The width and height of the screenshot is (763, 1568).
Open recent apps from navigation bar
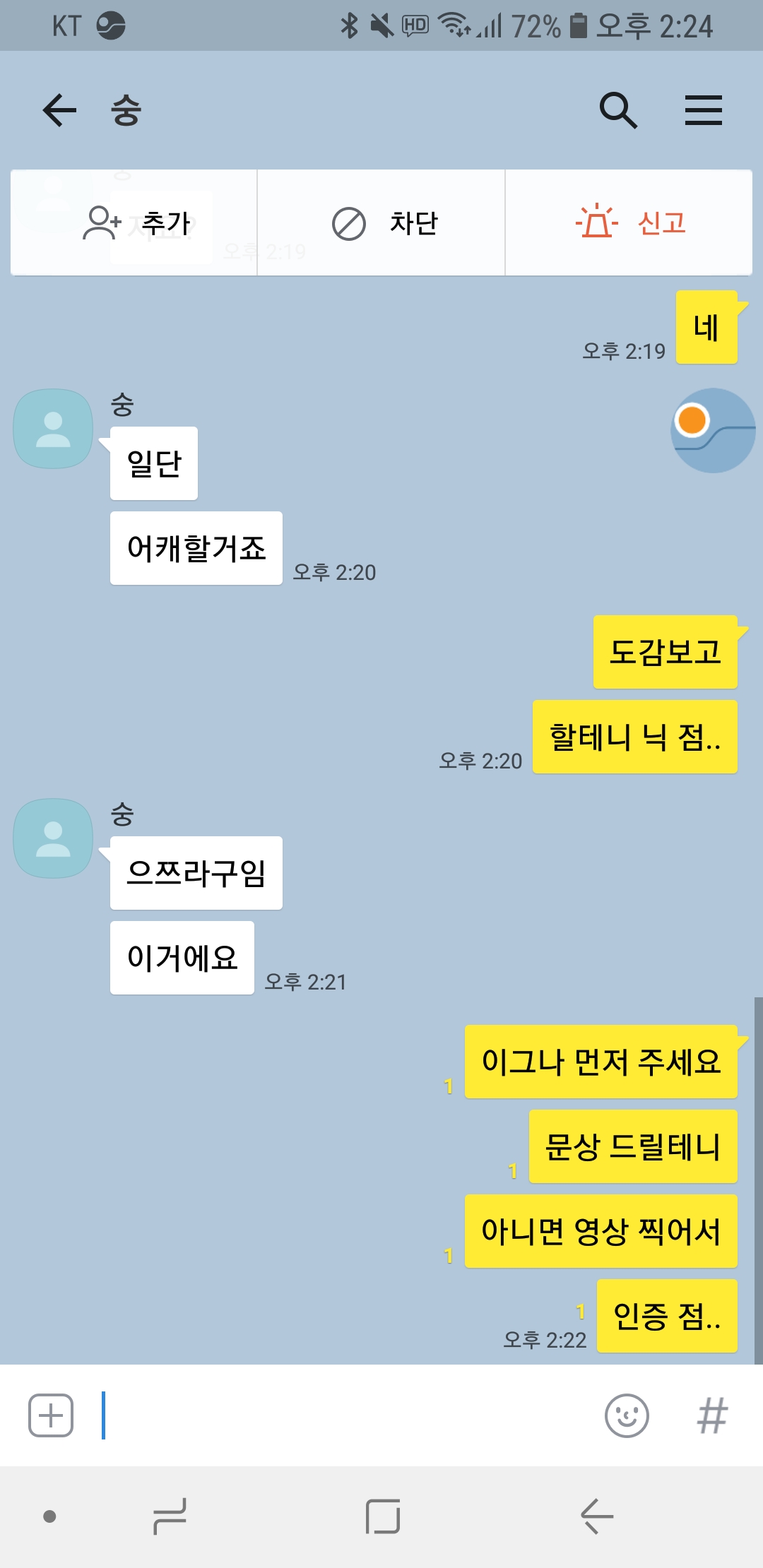[x=170, y=1516]
